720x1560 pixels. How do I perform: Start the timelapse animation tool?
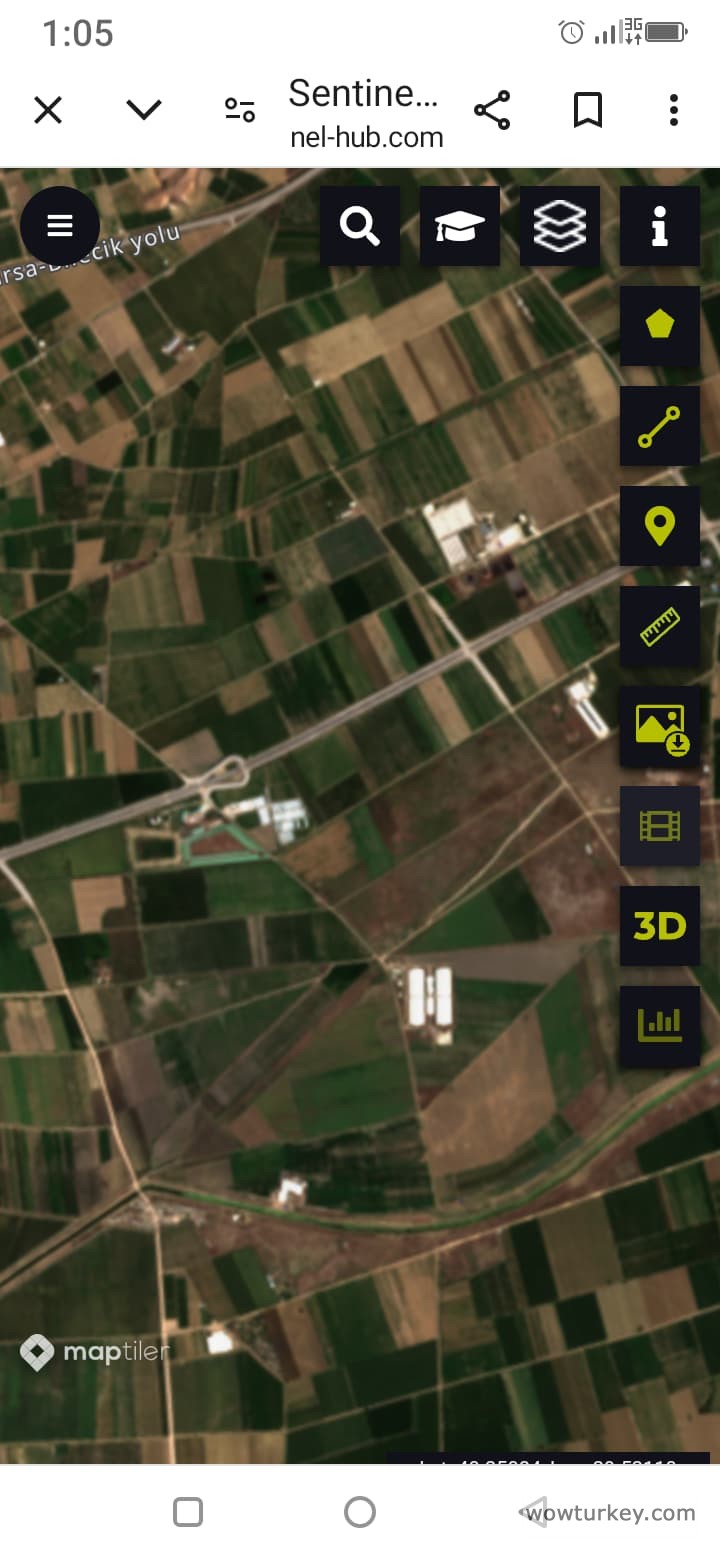click(659, 826)
